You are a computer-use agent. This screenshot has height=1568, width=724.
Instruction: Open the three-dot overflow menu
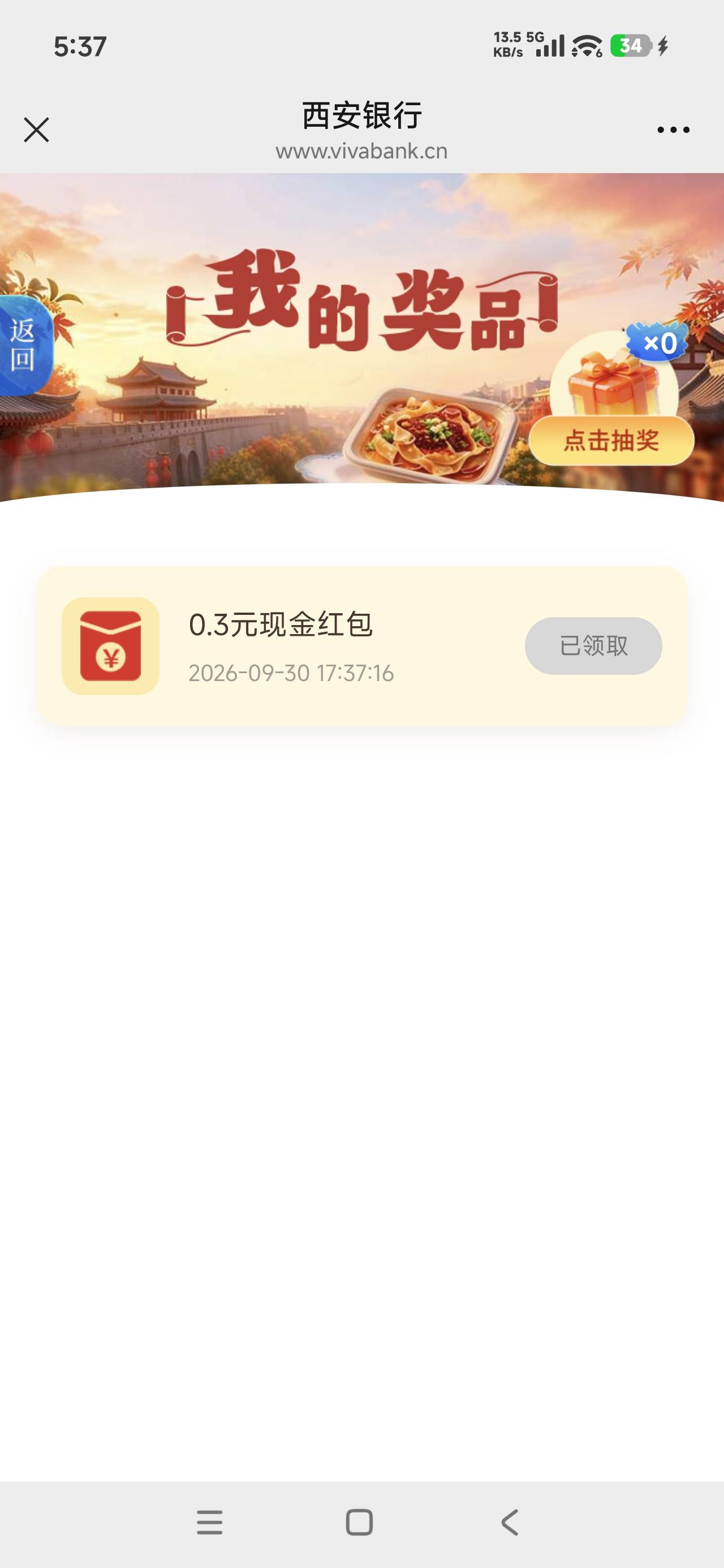pyautogui.click(x=674, y=130)
